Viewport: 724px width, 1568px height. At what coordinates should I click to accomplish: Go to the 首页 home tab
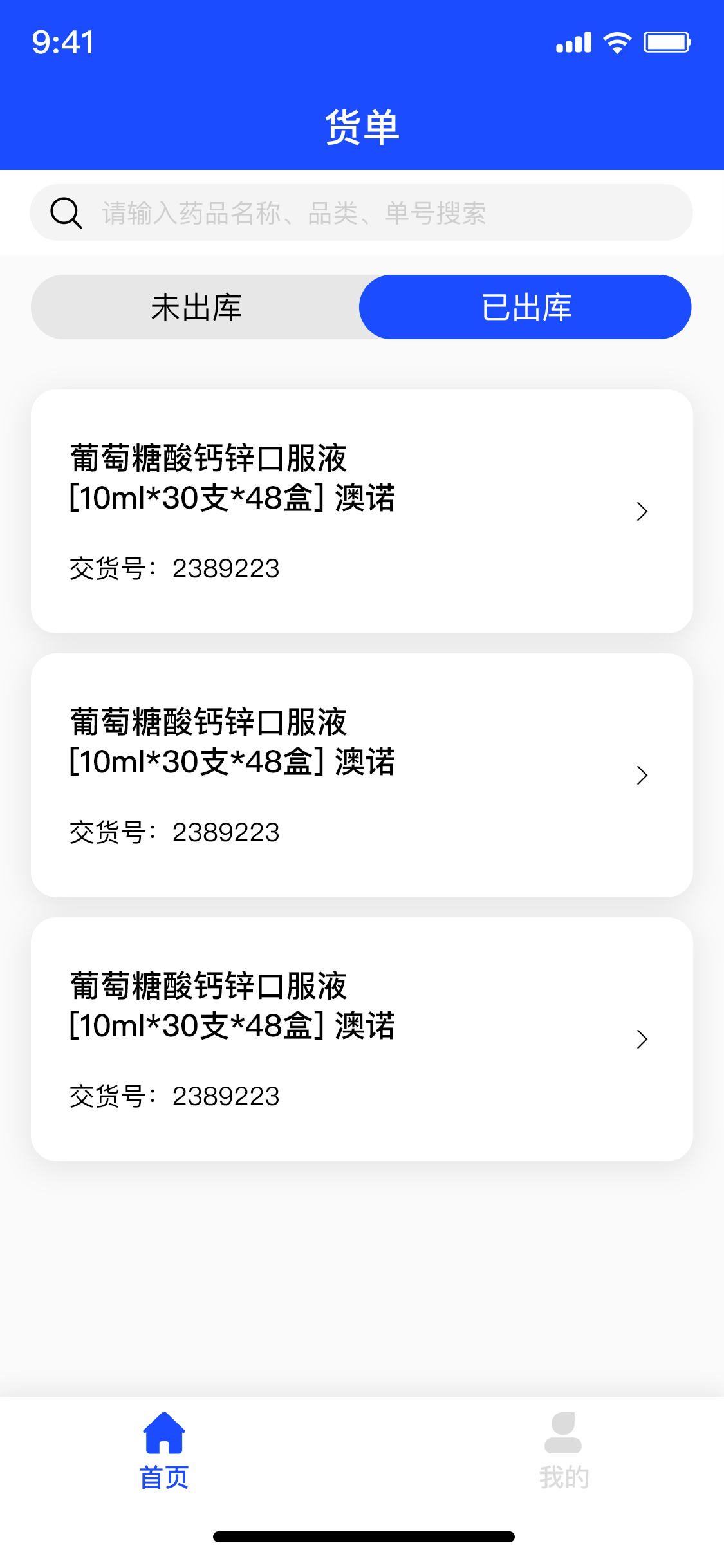[x=164, y=1451]
